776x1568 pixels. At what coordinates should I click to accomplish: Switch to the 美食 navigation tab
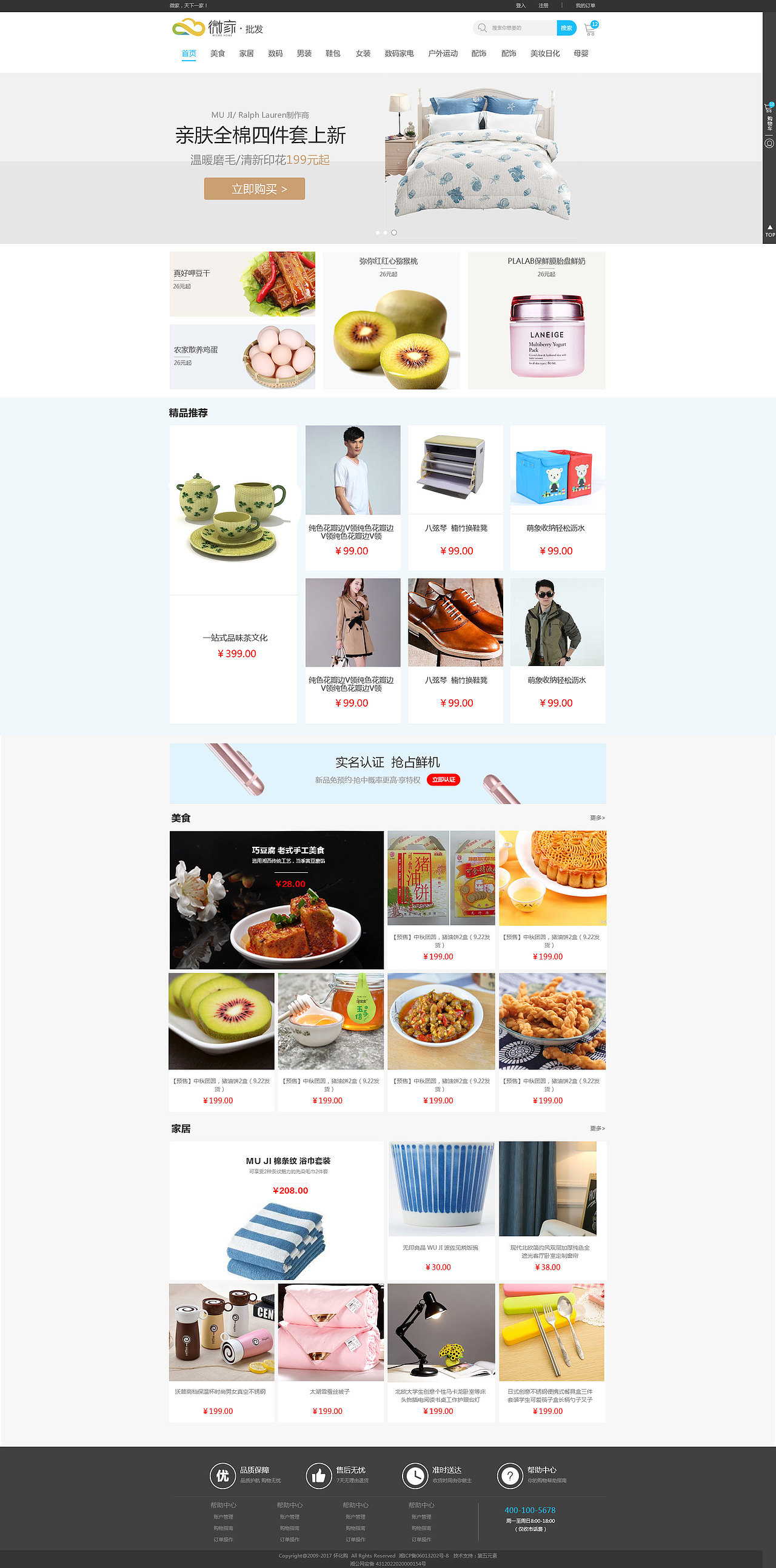point(218,53)
